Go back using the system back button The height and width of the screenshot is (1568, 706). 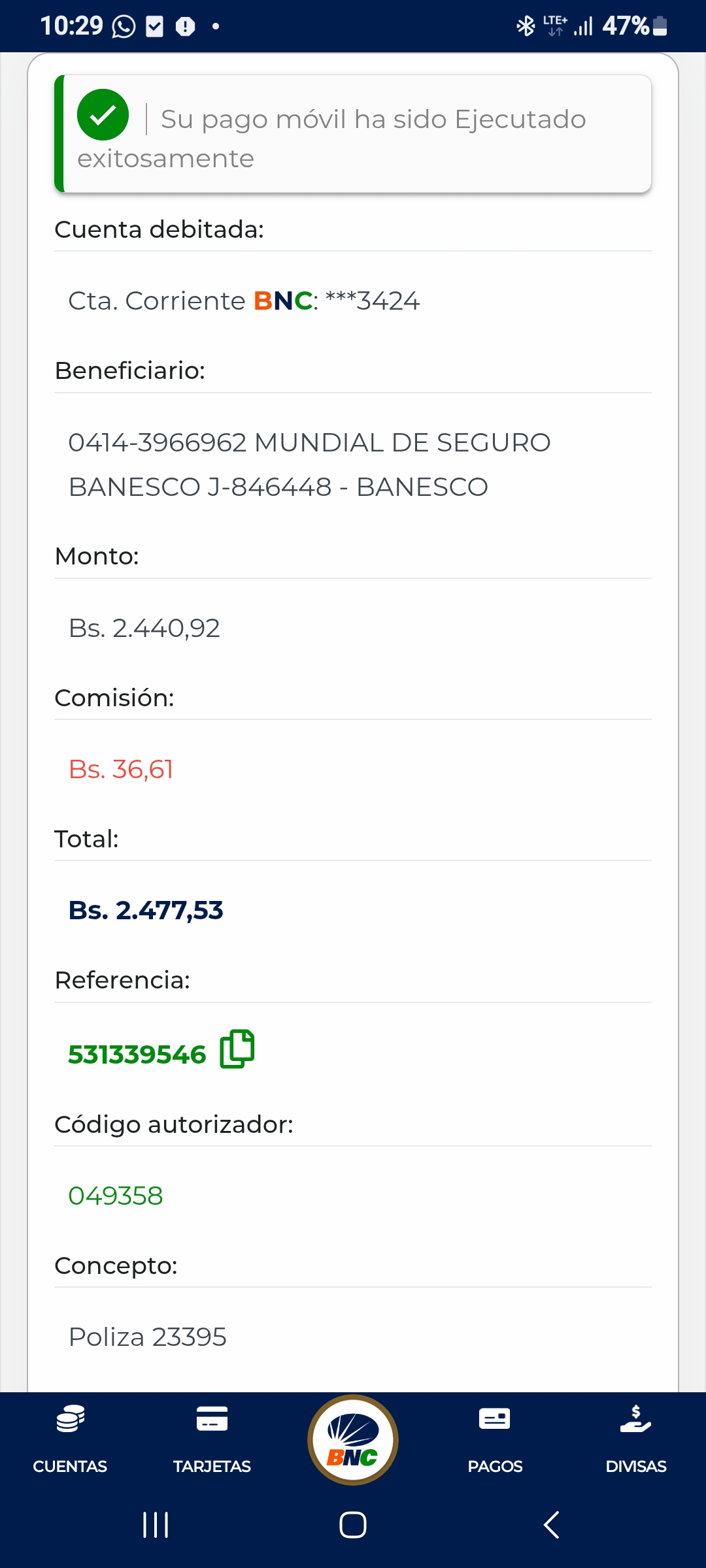[551, 1525]
